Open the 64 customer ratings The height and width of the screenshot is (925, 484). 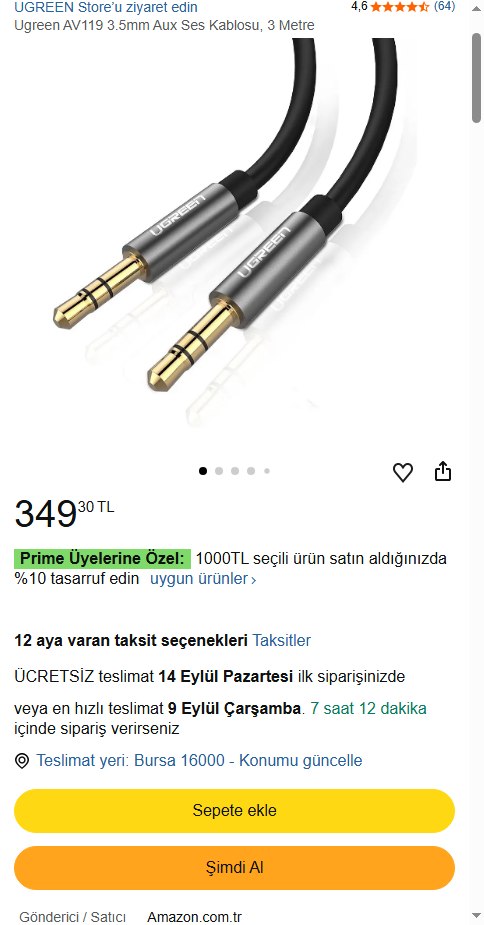[x=444, y=6]
